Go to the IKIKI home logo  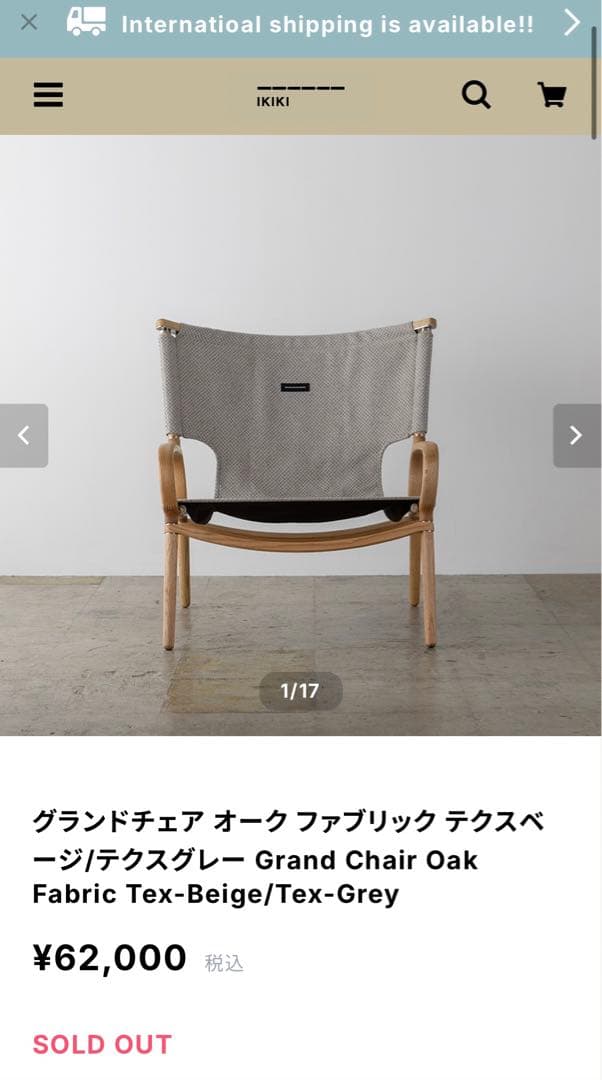click(300, 95)
